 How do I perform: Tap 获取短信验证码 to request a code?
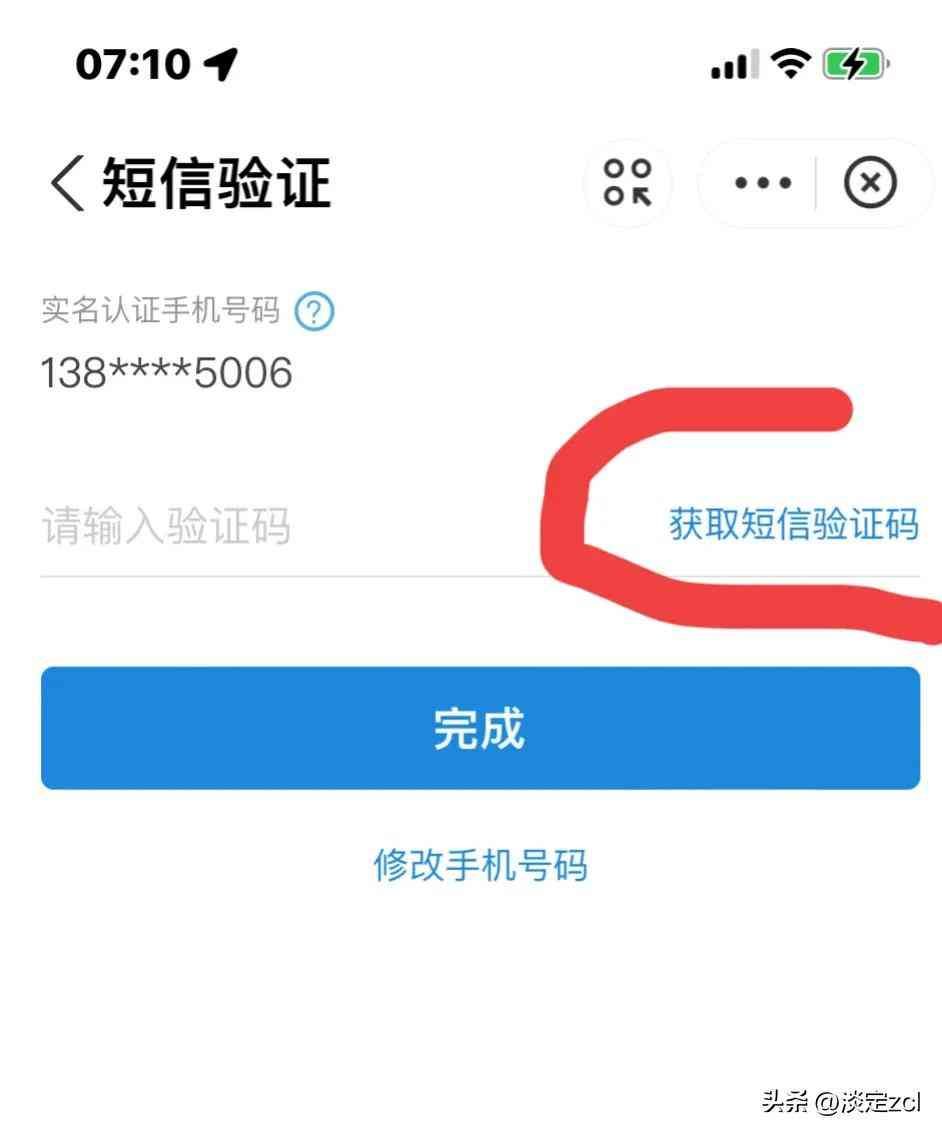click(793, 524)
